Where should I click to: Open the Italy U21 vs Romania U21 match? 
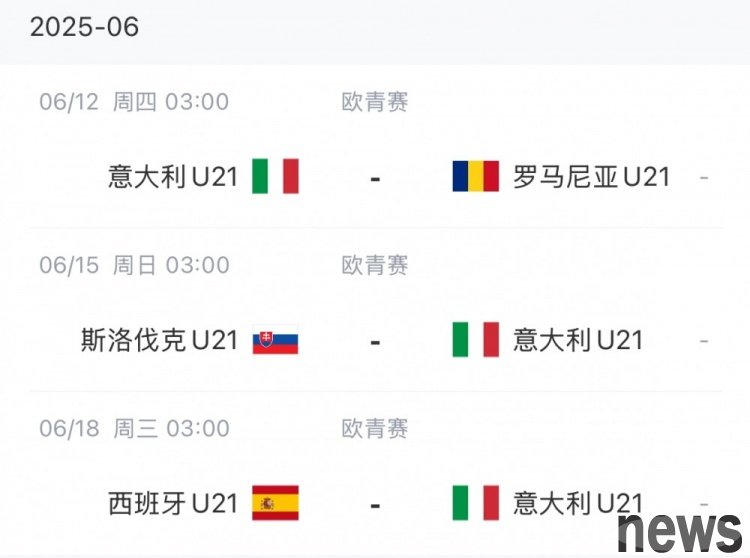click(x=375, y=177)
